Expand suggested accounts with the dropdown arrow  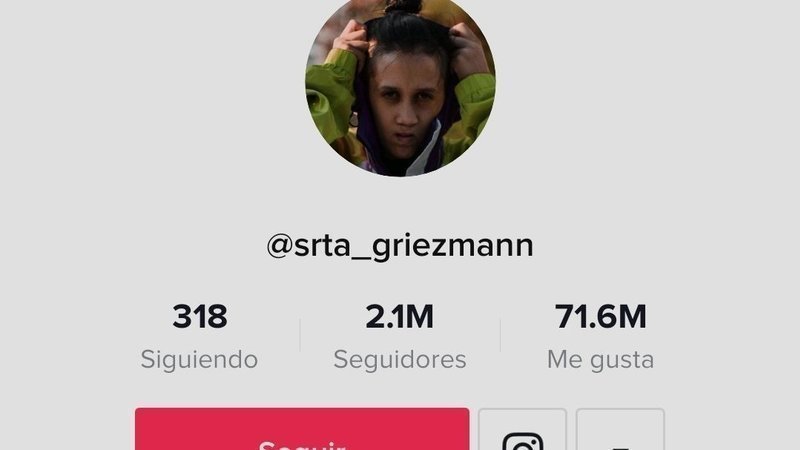pyautogui.click(x=620, y=434)
